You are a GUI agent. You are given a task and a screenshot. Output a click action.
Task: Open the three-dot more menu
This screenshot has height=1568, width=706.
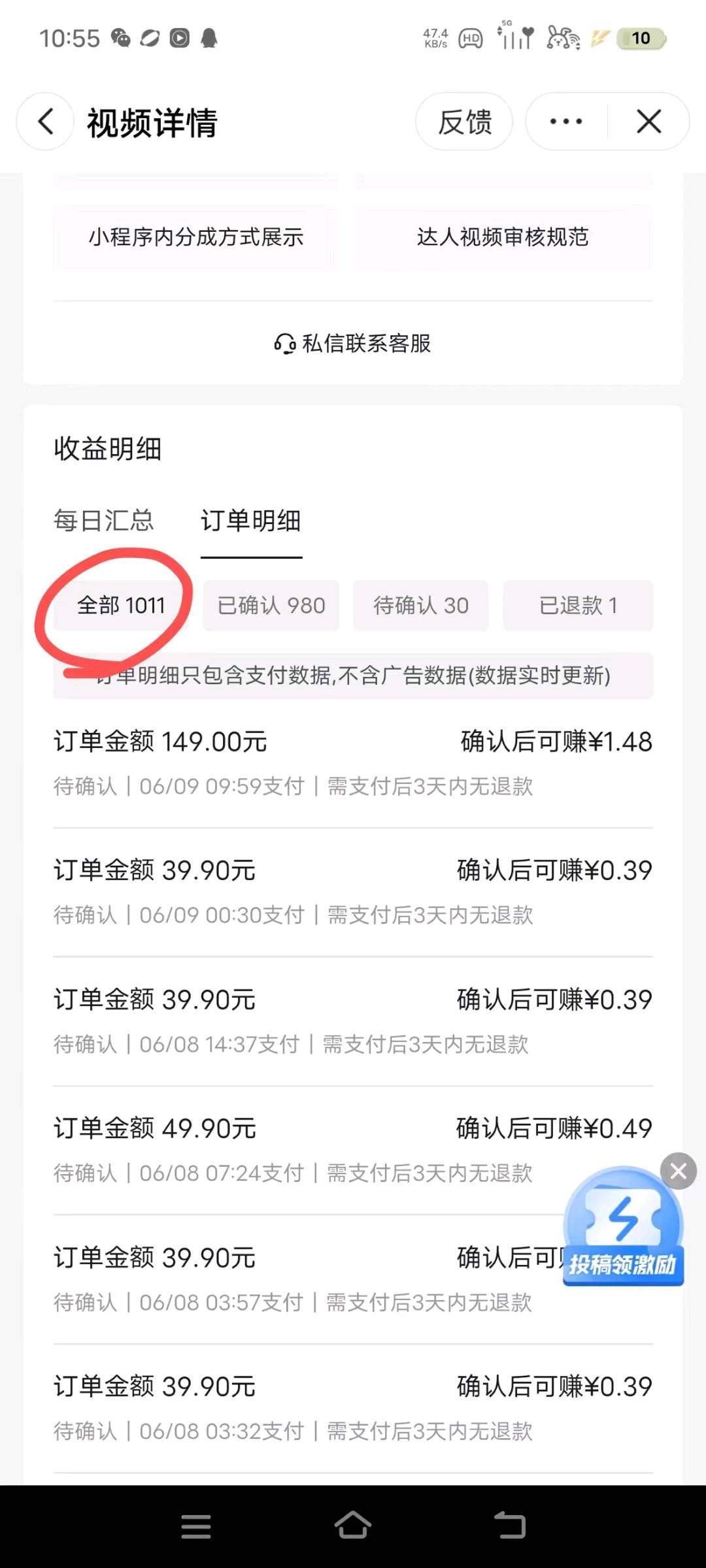[x=566, y=122]
